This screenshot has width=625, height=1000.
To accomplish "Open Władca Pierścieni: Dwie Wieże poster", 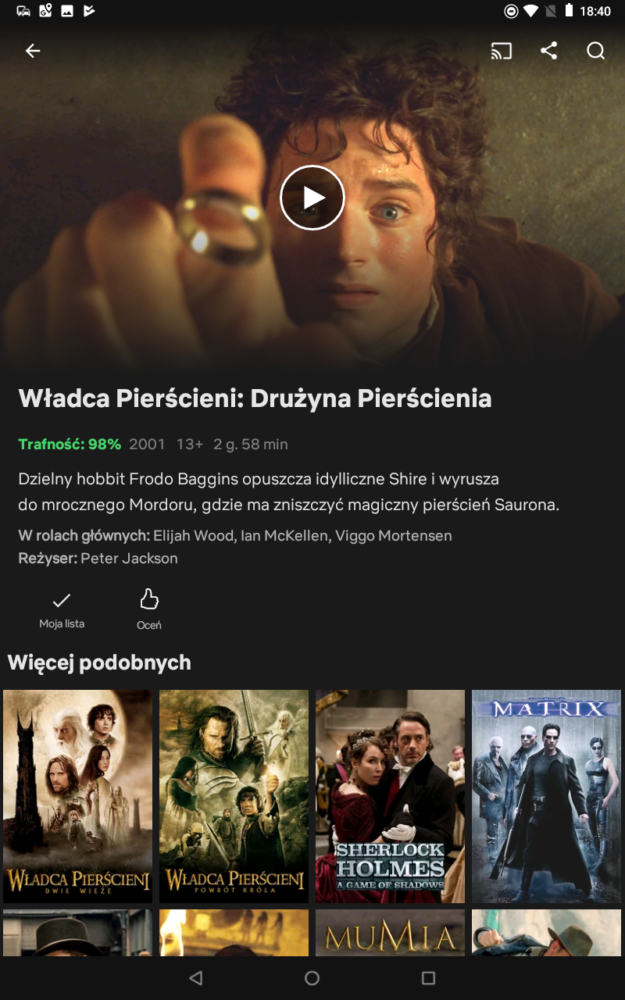I will 78,796.
